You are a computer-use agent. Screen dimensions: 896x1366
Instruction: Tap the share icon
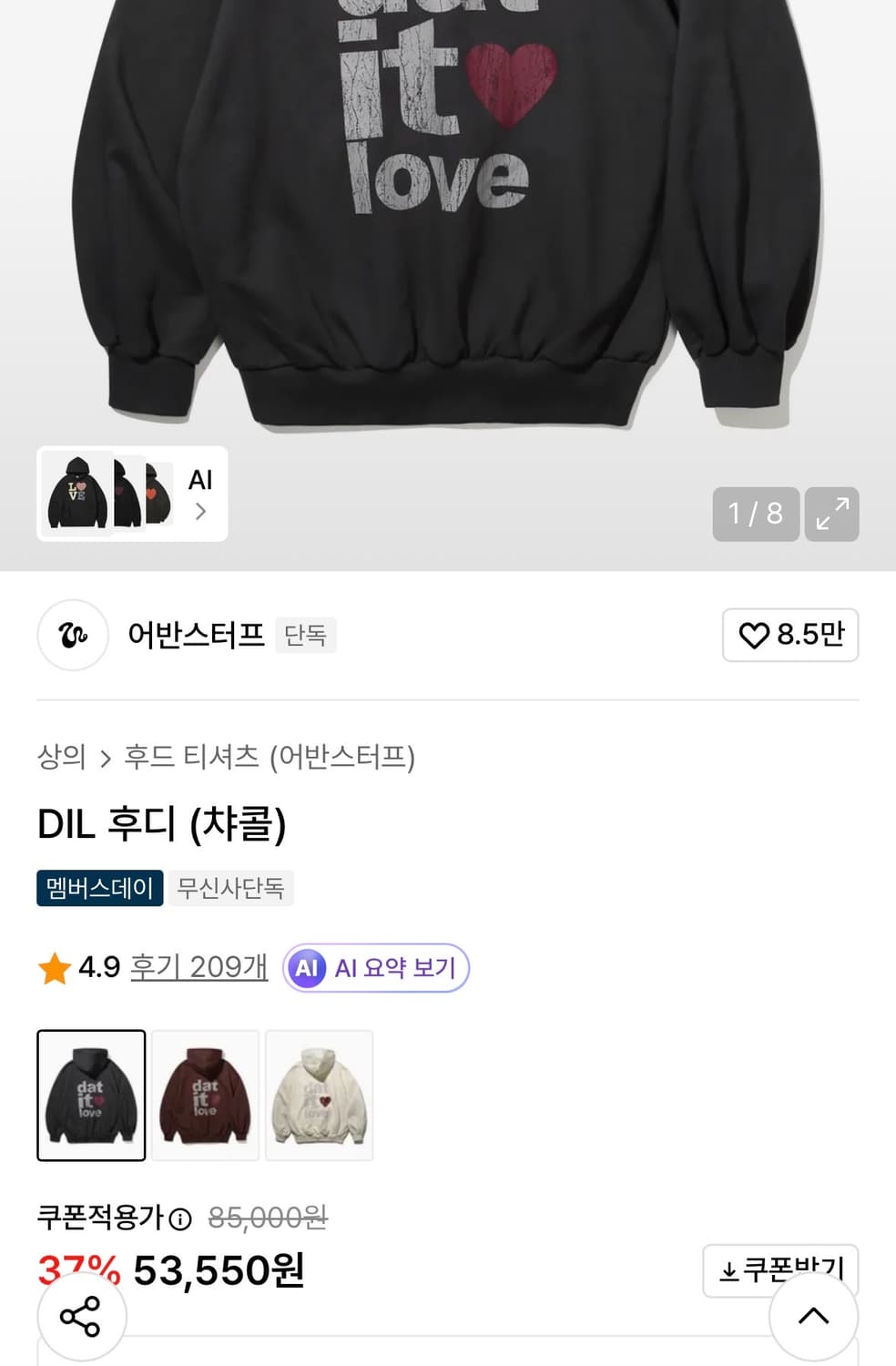pos(81,1316)
